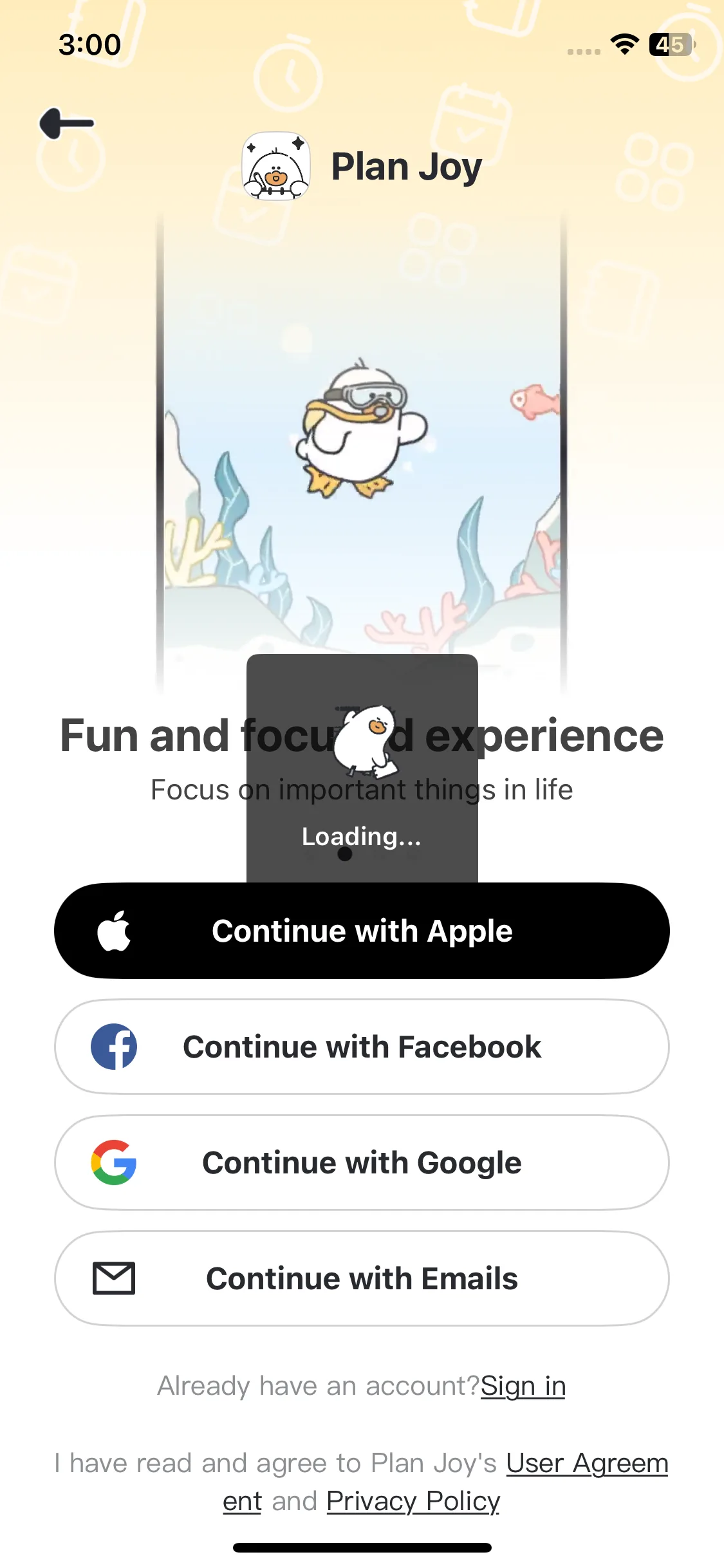Continue with Apple sign-in

click(x=362, y=931)
